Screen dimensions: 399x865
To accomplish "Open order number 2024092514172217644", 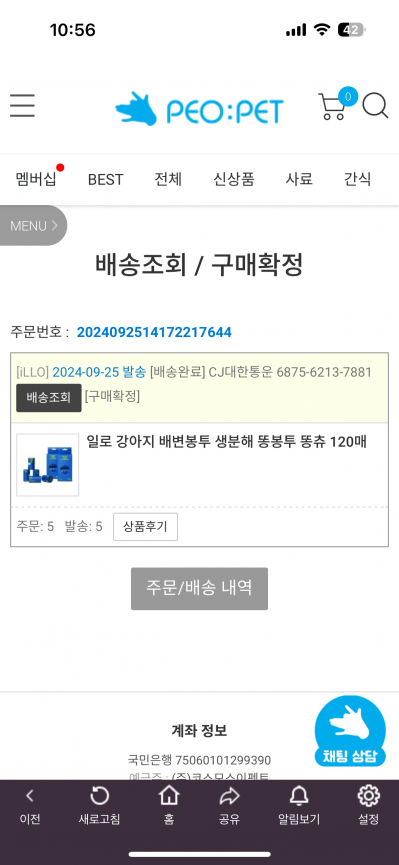I will tap(154, 332).
